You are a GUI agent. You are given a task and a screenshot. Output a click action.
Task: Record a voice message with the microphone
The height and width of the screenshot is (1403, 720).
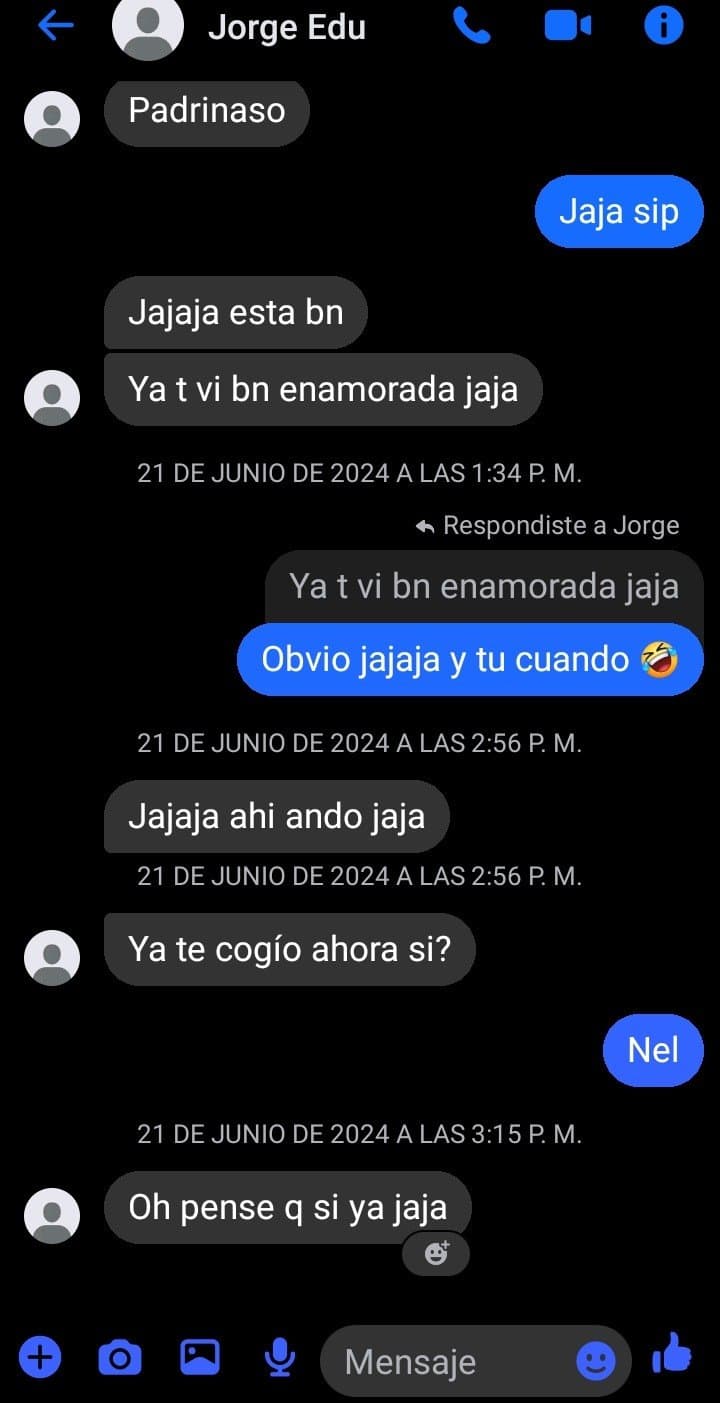tap(279, 1358)
